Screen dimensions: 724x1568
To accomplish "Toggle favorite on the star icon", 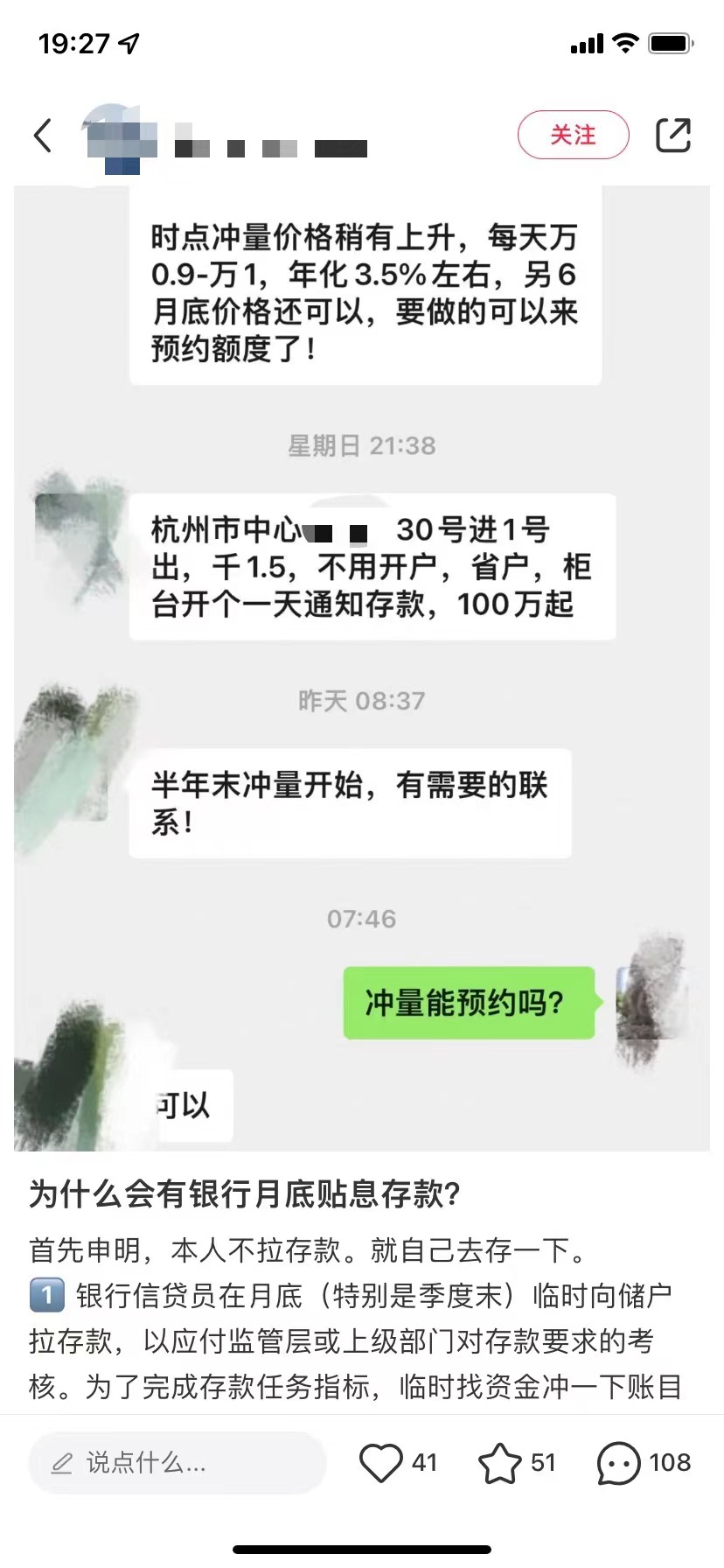I will 500,1462.
